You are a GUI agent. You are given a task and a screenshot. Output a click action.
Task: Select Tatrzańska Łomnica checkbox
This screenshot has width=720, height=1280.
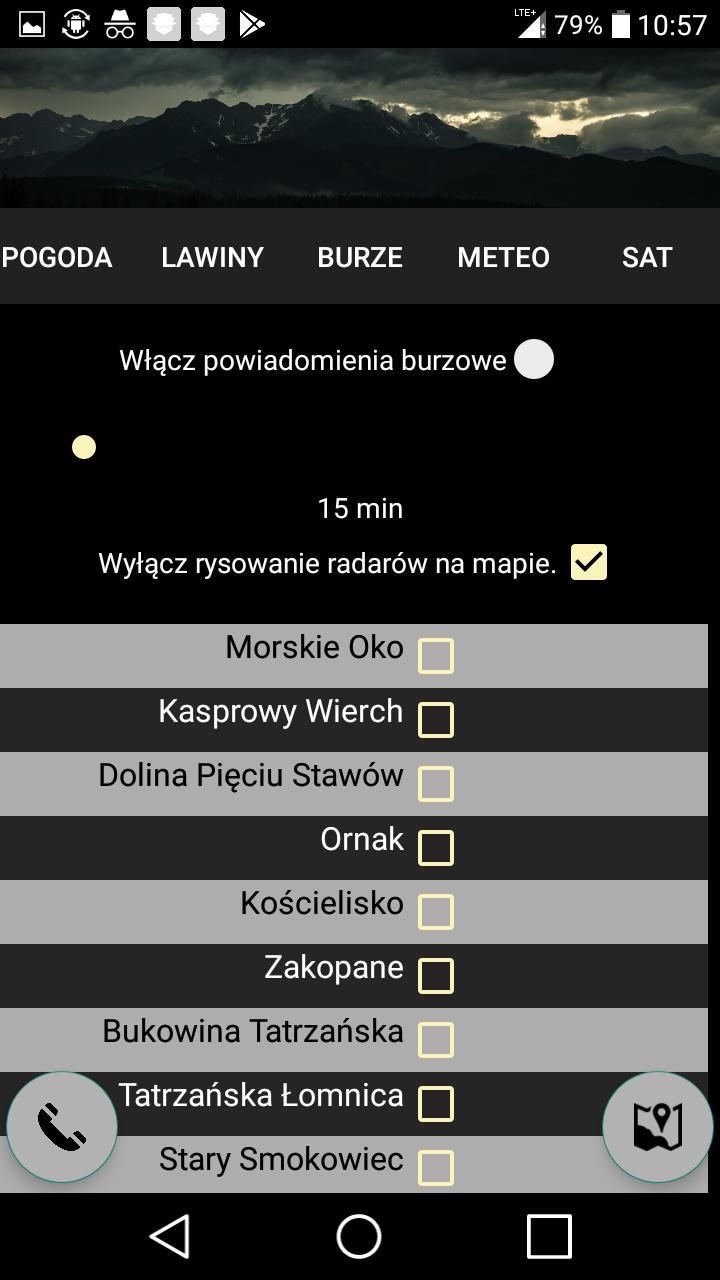pyautogui.click(x=435, y=1104)
